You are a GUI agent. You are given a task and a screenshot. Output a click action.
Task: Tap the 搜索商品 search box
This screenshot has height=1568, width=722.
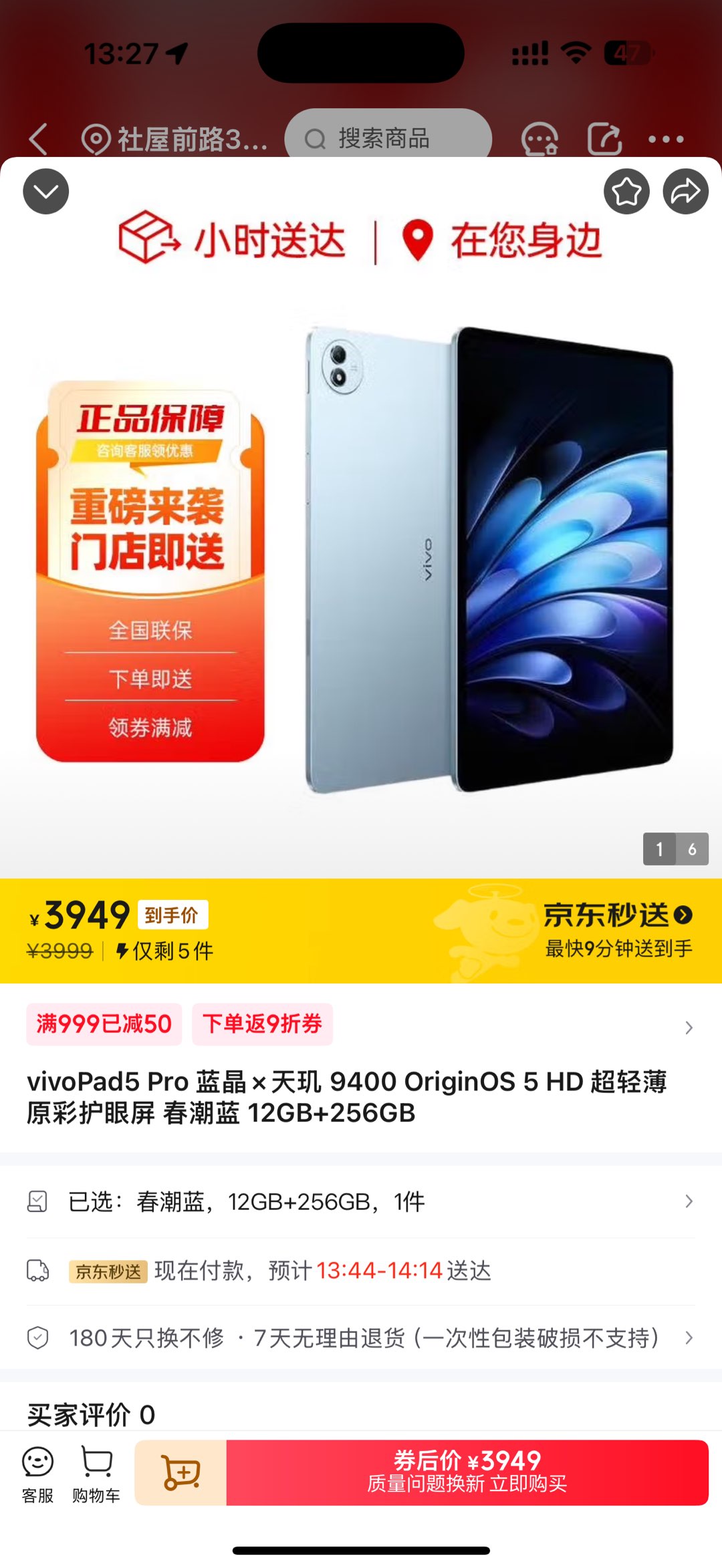388,139
